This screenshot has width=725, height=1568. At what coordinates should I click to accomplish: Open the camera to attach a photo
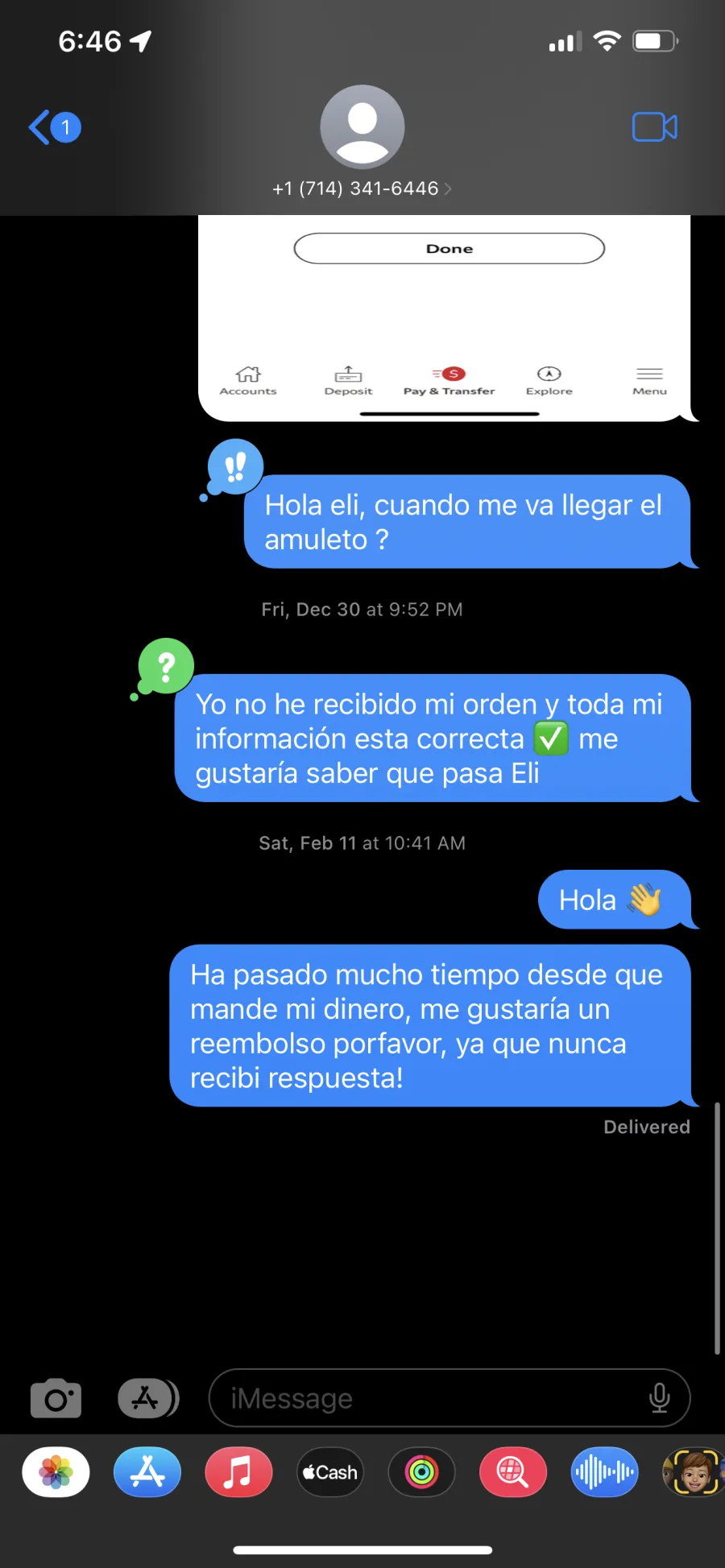(56, 1398)
